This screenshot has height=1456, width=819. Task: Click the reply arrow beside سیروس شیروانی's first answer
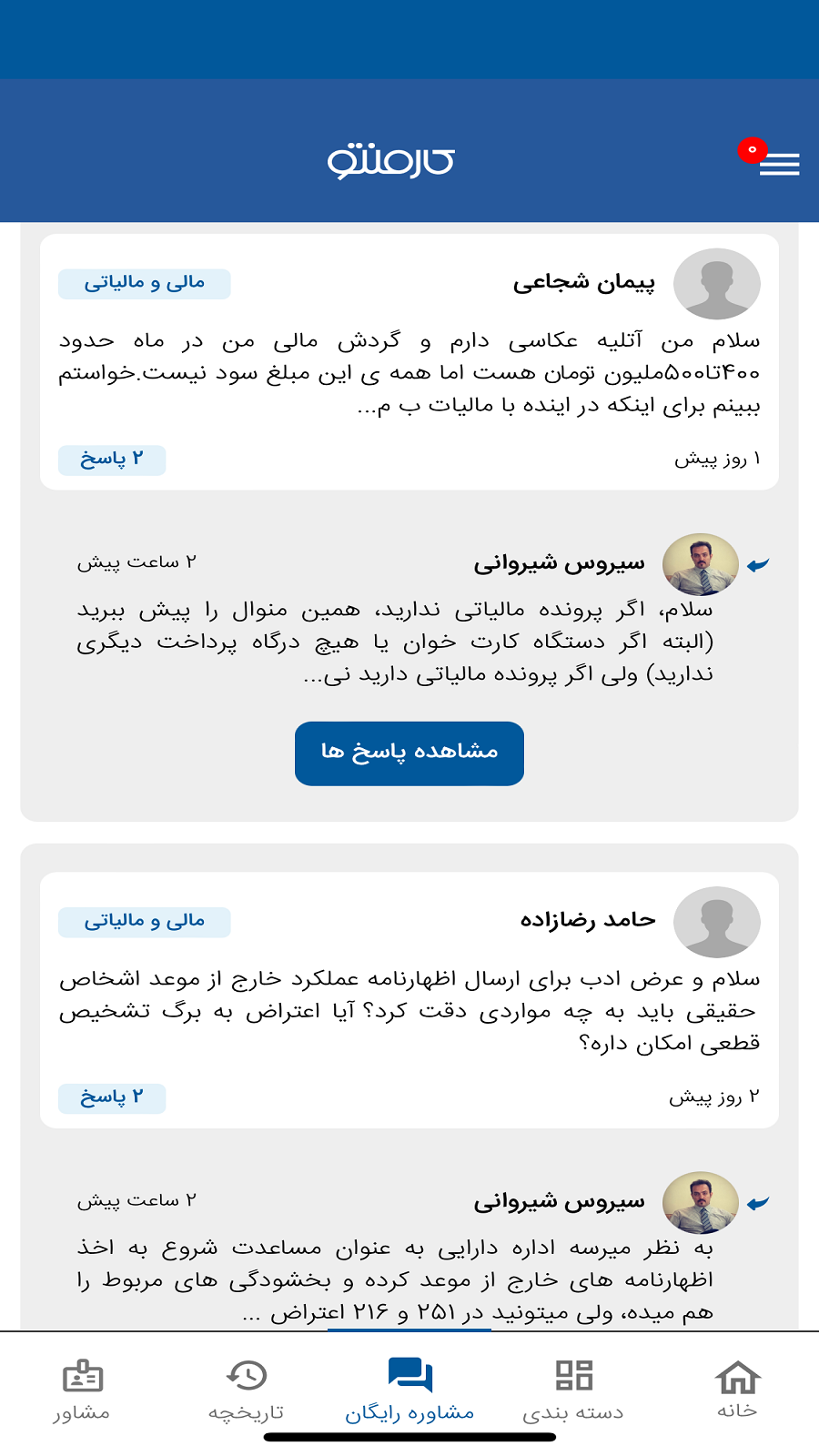coord(759,564)
